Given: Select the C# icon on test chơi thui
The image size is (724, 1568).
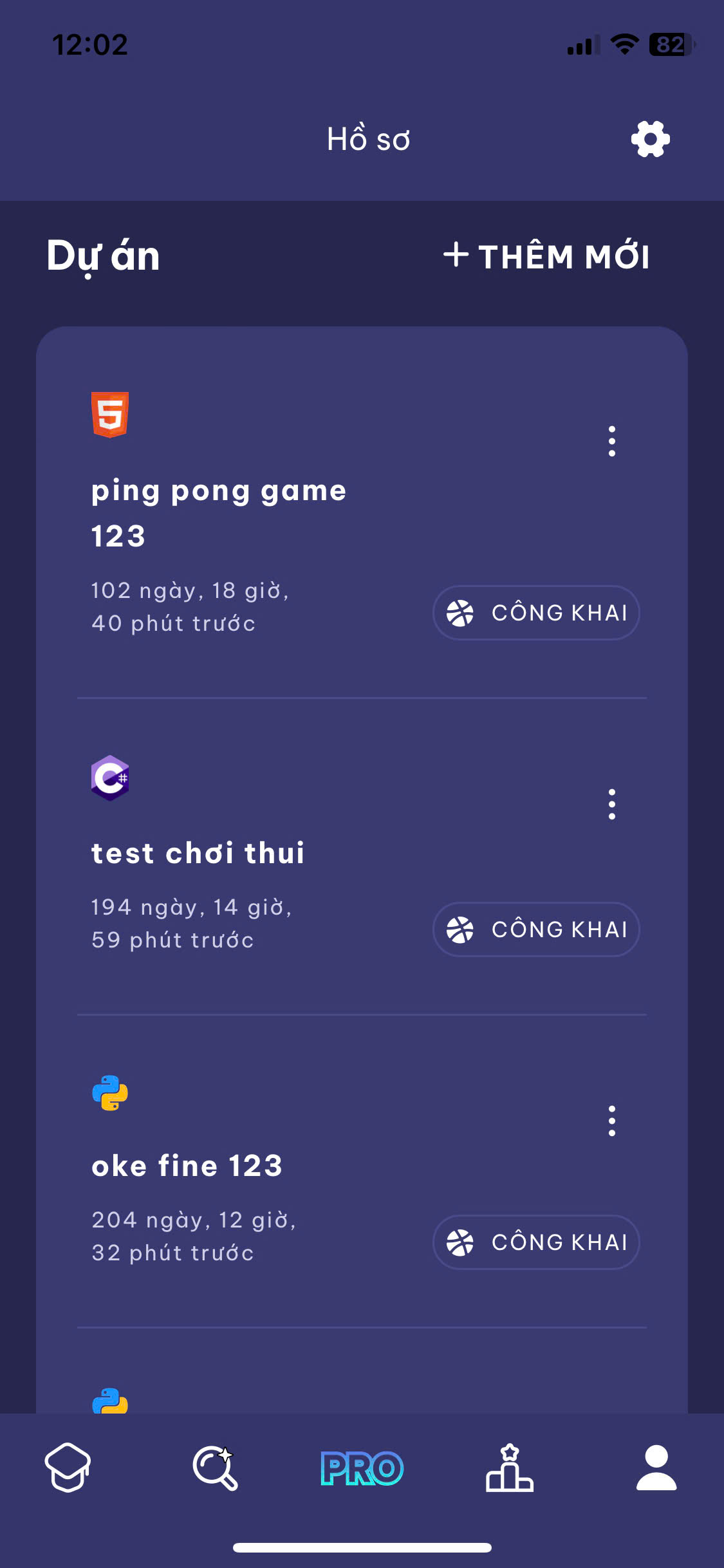Looking at the screenshot, I should tap(109, 778).
